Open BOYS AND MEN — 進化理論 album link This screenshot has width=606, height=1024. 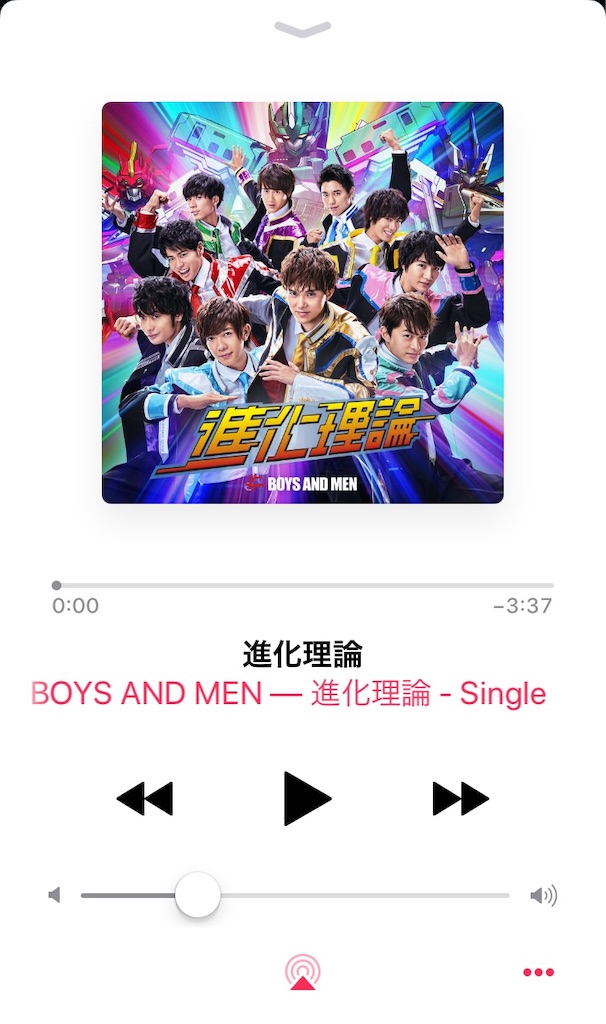(x=289, y=693)
